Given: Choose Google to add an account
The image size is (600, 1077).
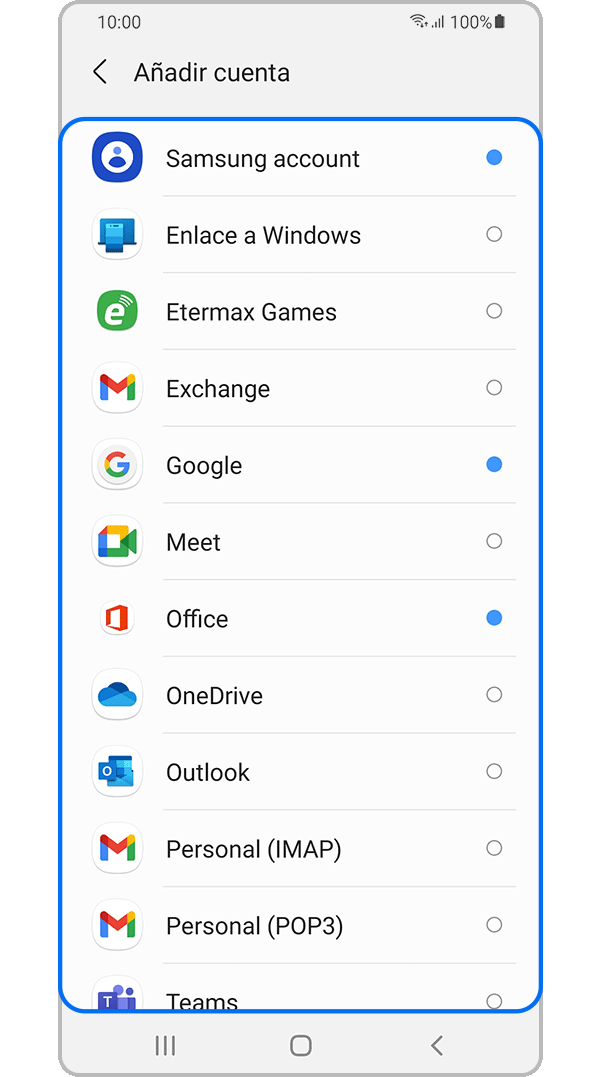Looking at the screenshot, I should [x=204, y=466].
